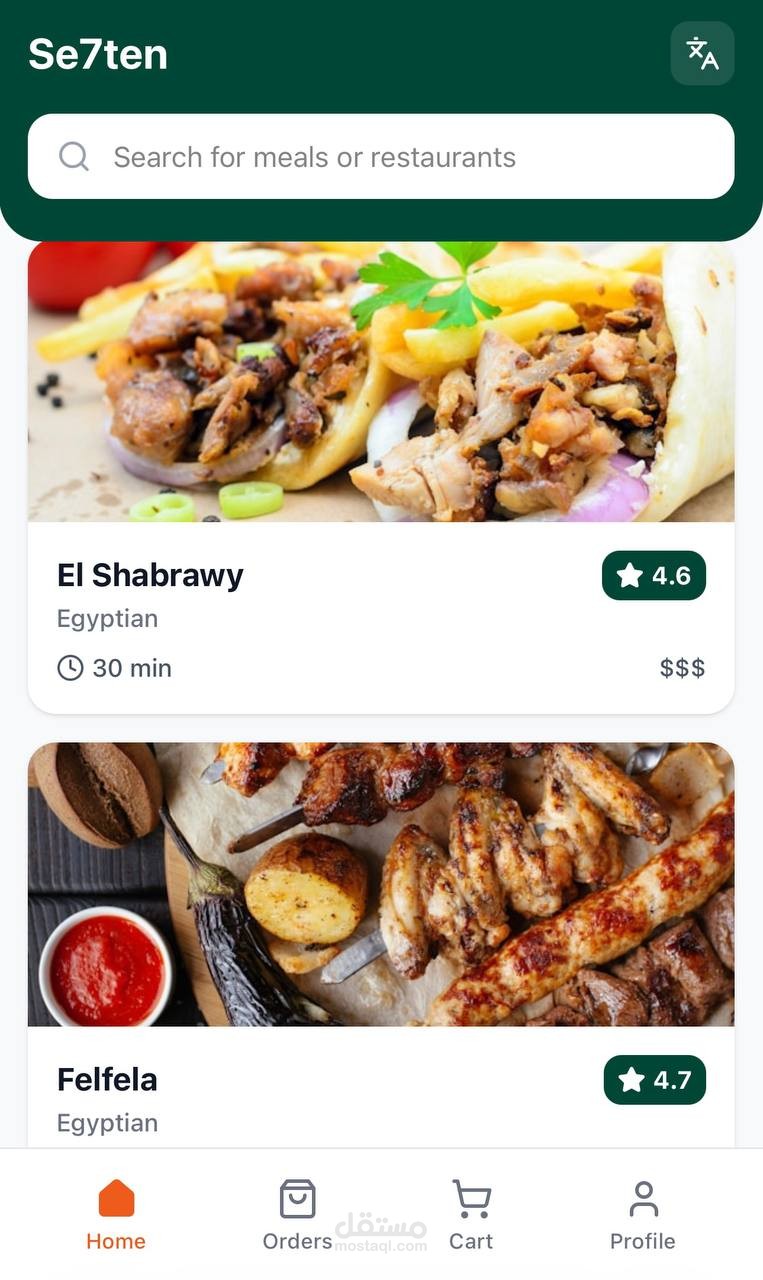This screenshot has height=1280, width=763.
Task: Go to the Home tab
Action: pyautogui.click(x=116, y=1214)
